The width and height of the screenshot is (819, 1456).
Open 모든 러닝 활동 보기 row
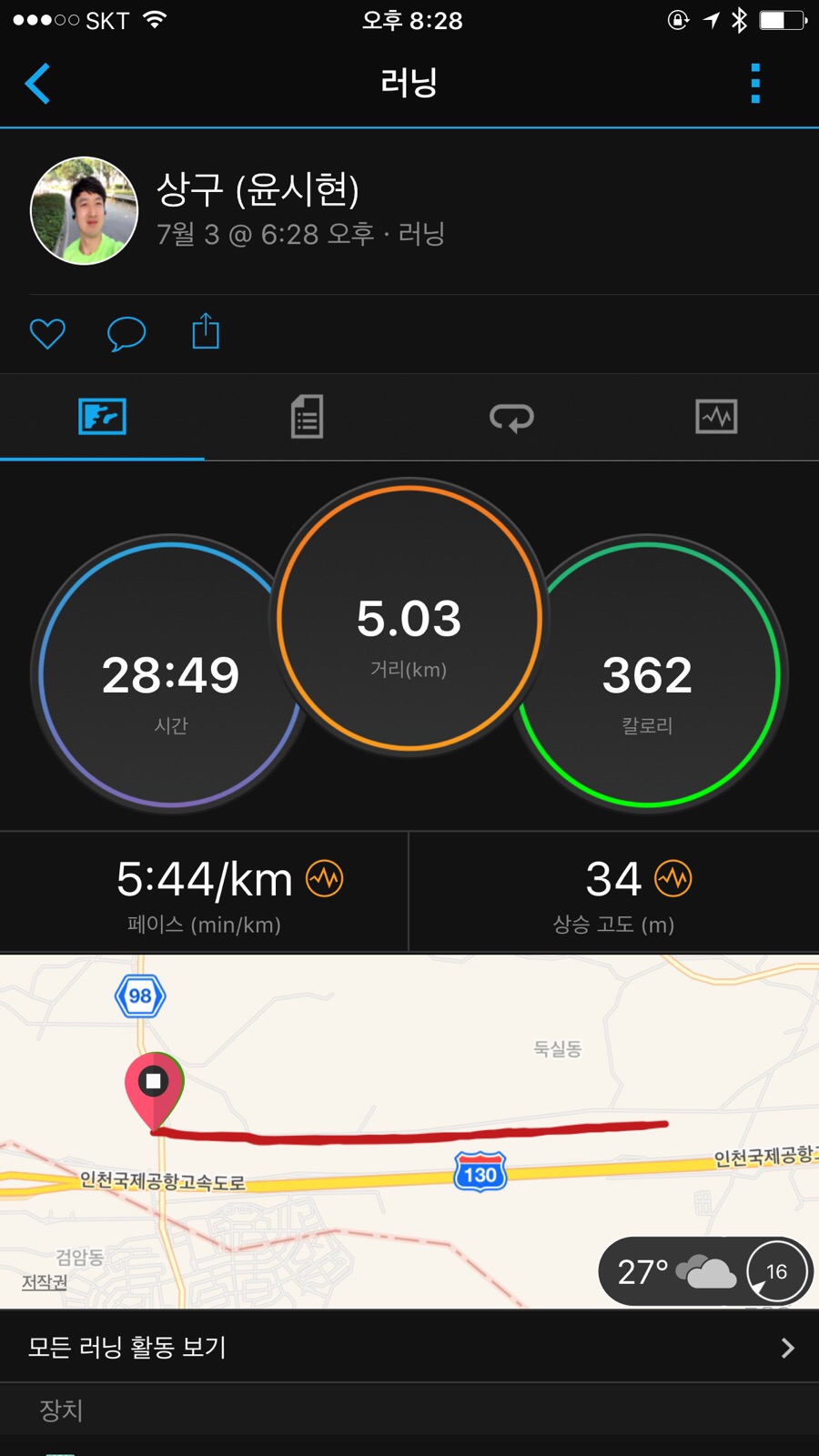click(409, 1347)
